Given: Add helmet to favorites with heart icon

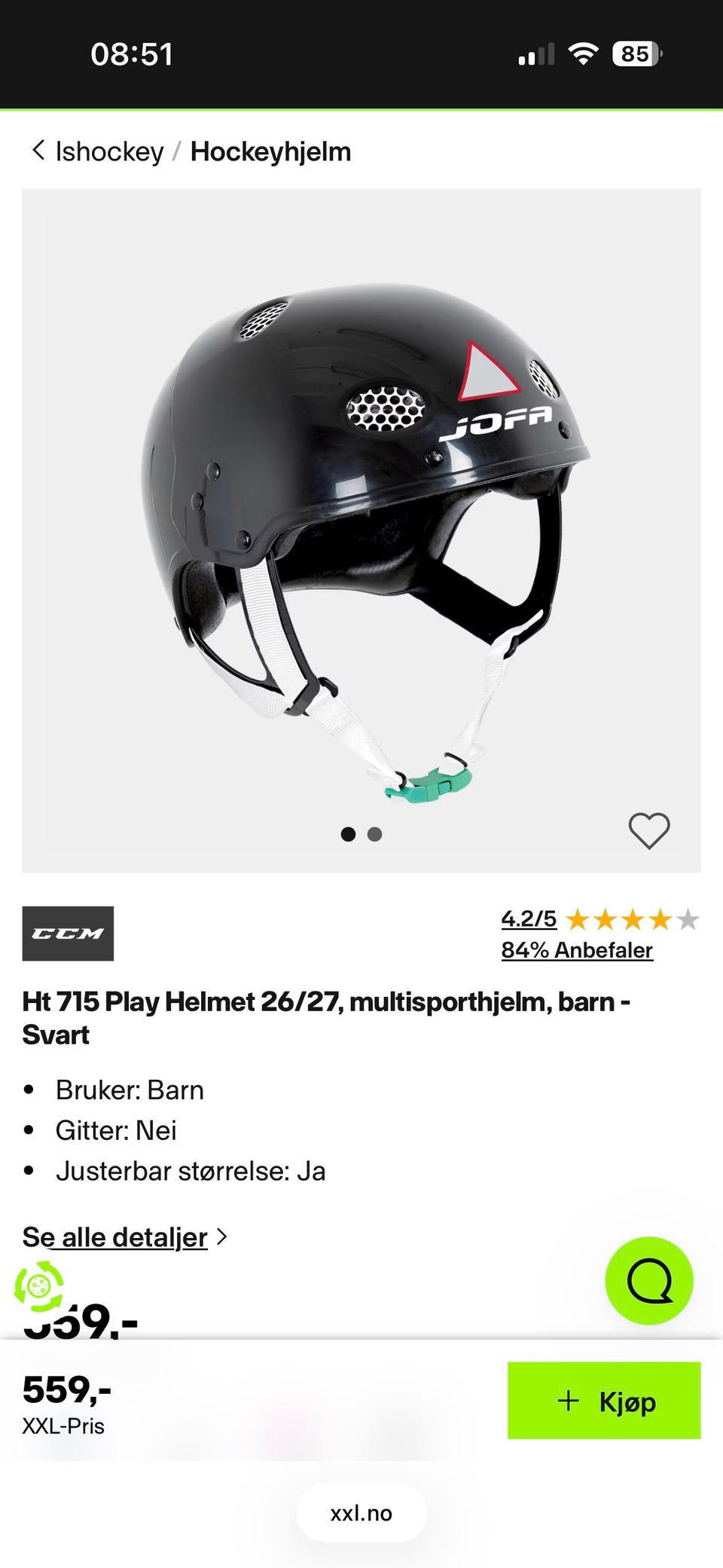Looking at the screenshot, I should (648, 830).
